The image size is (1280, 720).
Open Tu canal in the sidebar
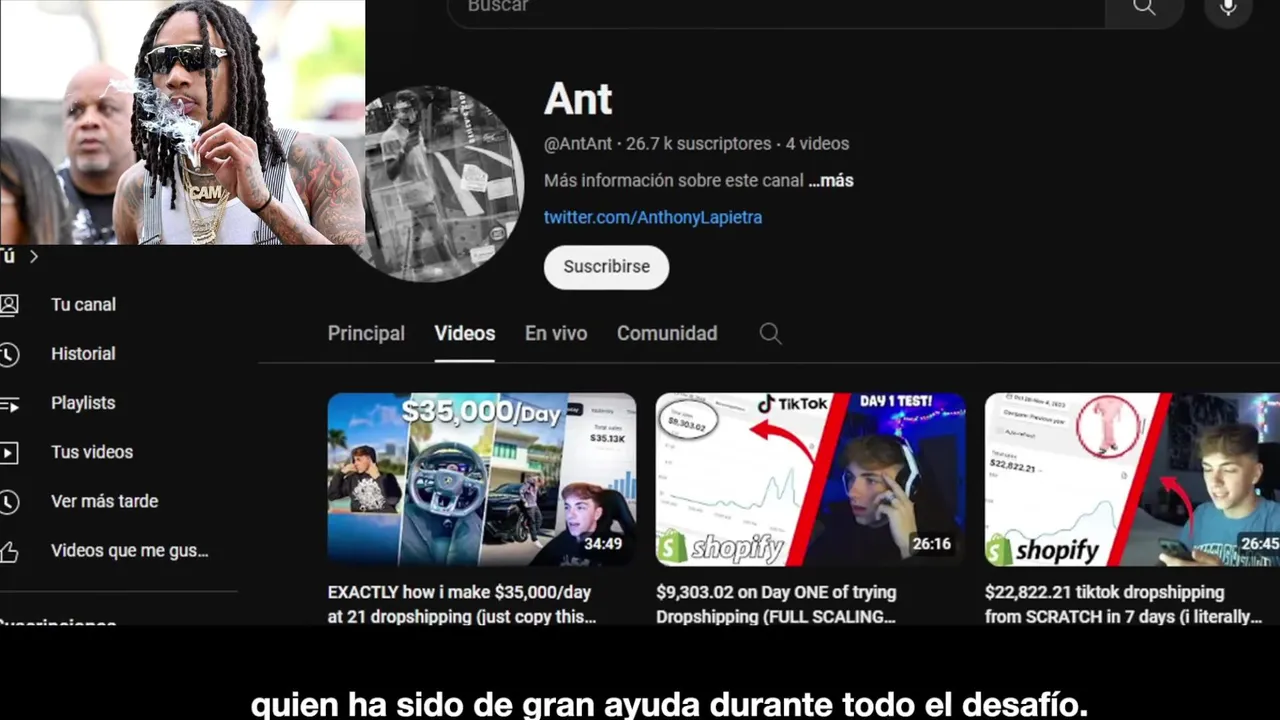coord(83,305)
